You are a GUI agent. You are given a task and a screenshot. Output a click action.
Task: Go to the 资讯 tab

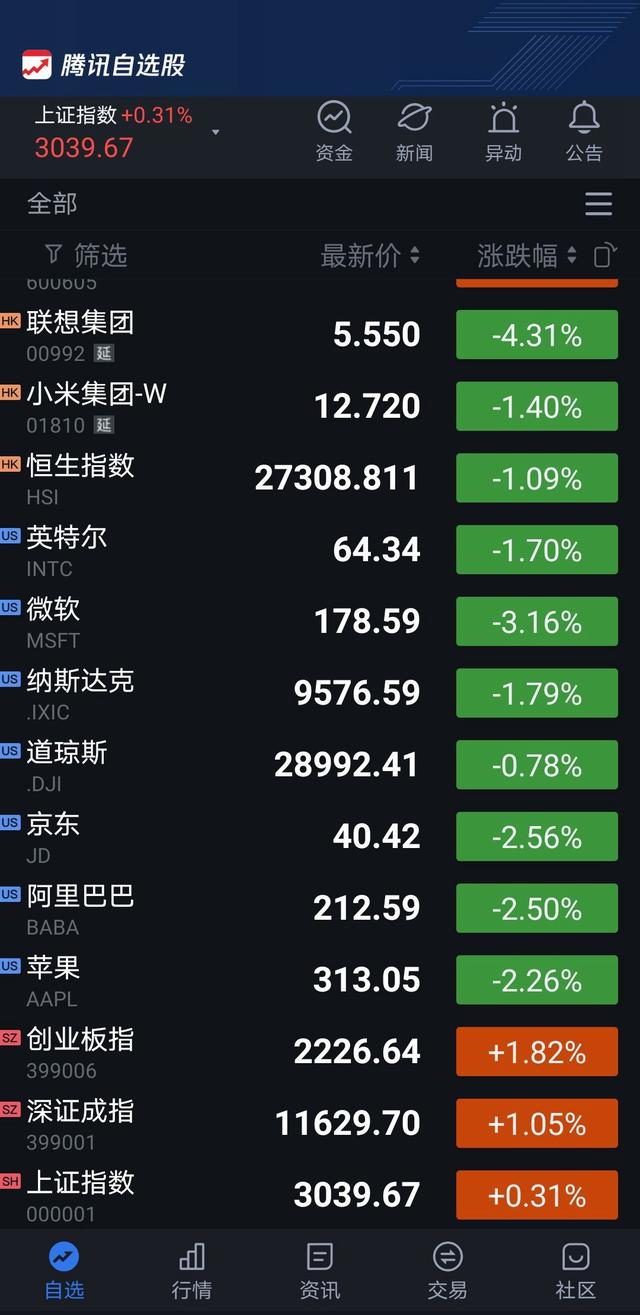(319, 1270)
